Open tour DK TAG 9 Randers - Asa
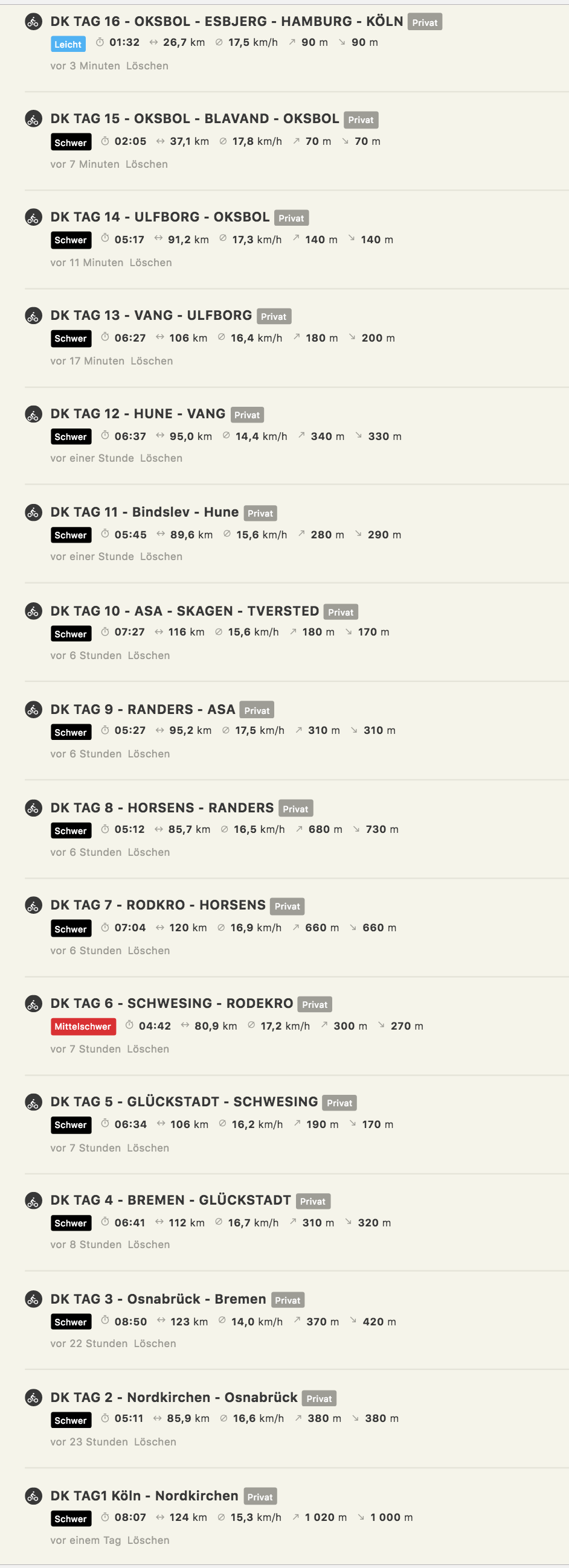The image size is (569, 1568). (x=143, y=710)
